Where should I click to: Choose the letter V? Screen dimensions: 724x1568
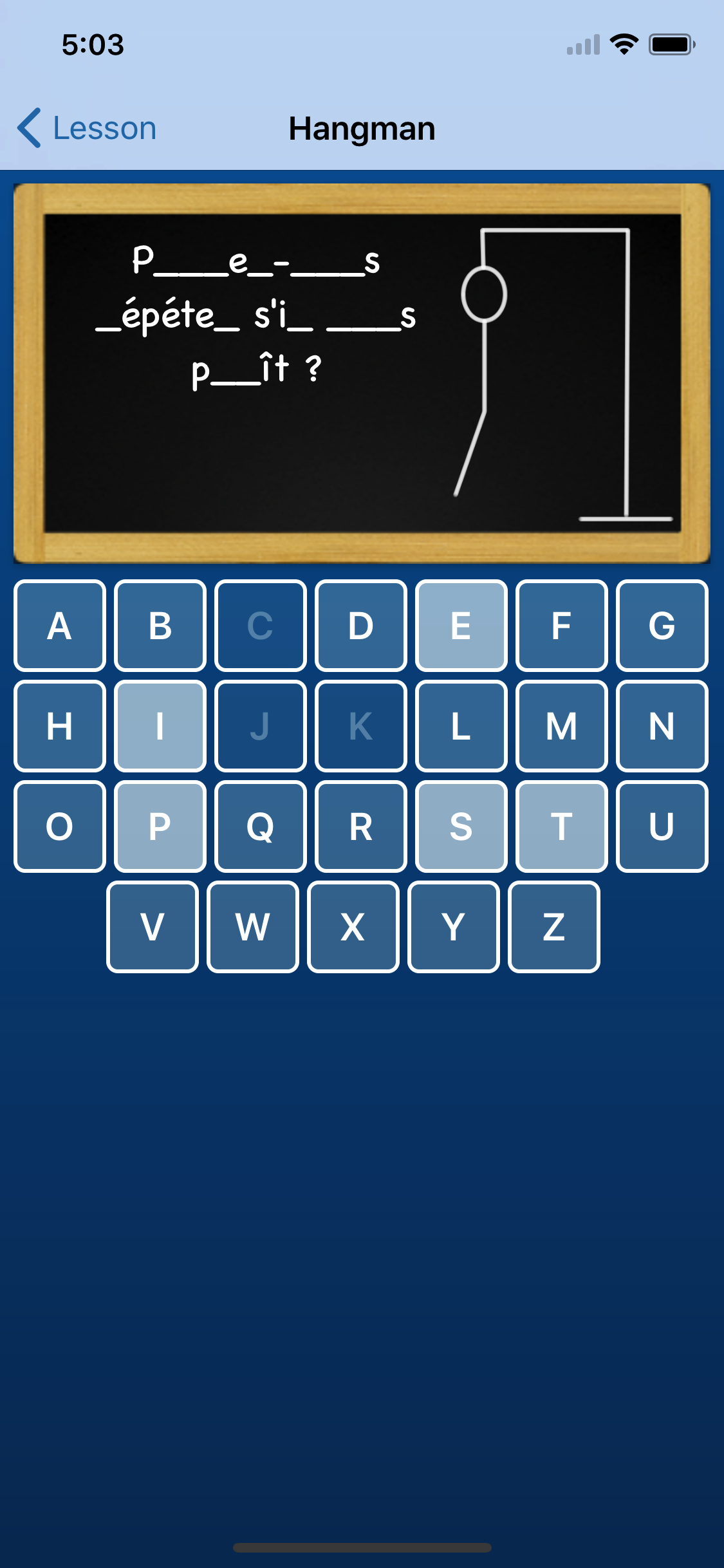(153, 927)
